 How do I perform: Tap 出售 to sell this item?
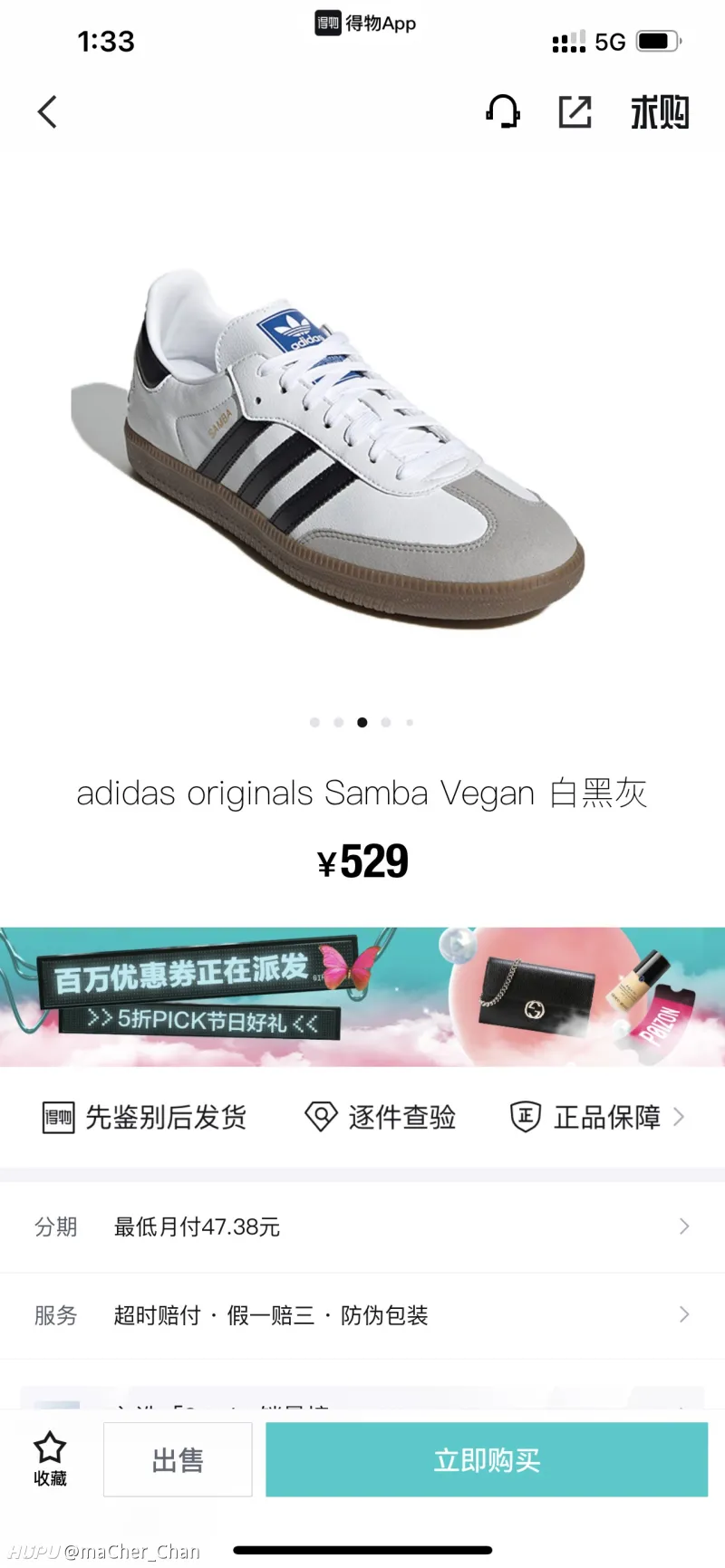[178, 1459]
